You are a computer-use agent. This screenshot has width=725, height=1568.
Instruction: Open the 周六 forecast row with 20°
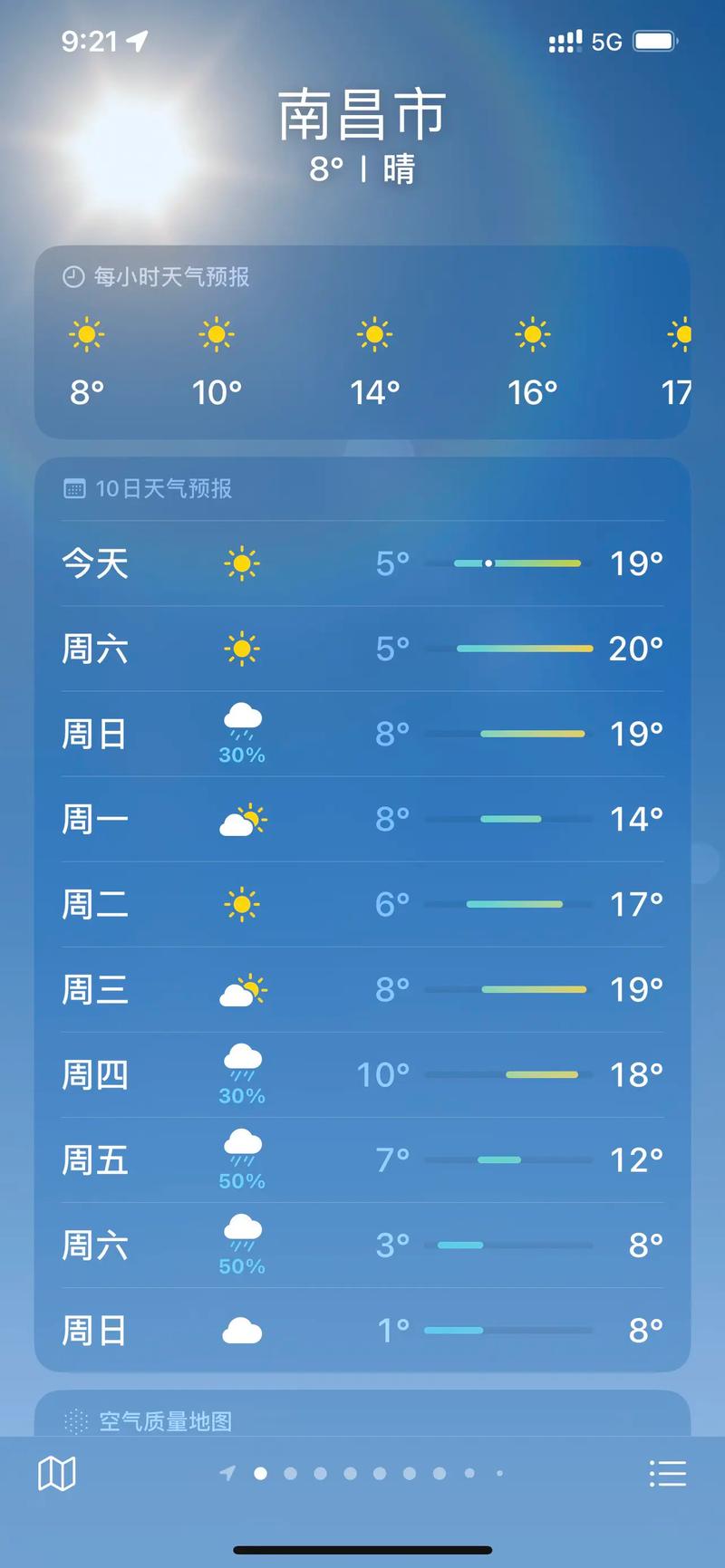pos(362,649)
